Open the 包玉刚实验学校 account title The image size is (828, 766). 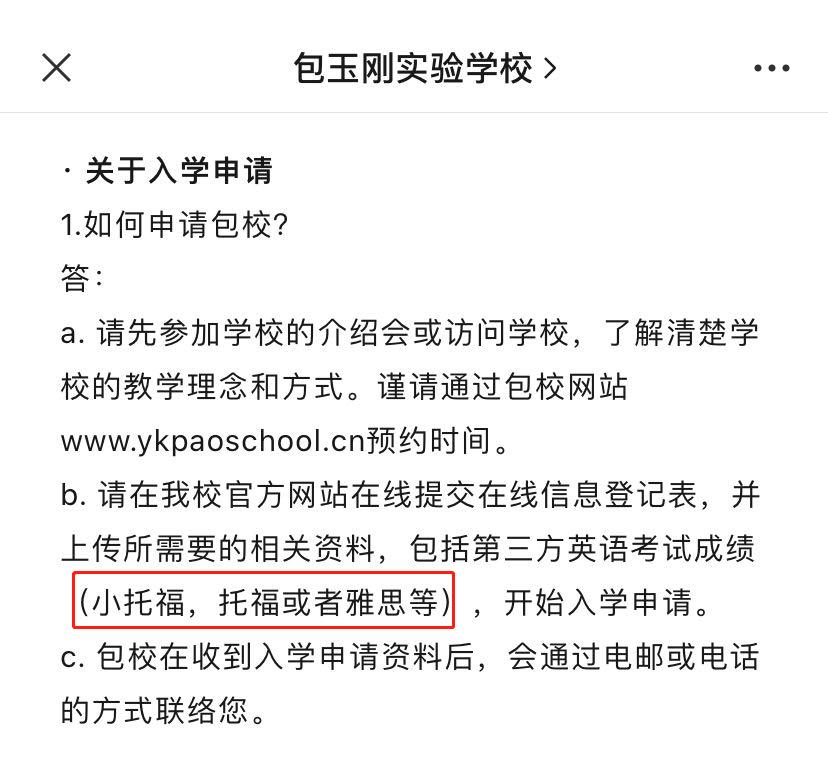(424, 68)
